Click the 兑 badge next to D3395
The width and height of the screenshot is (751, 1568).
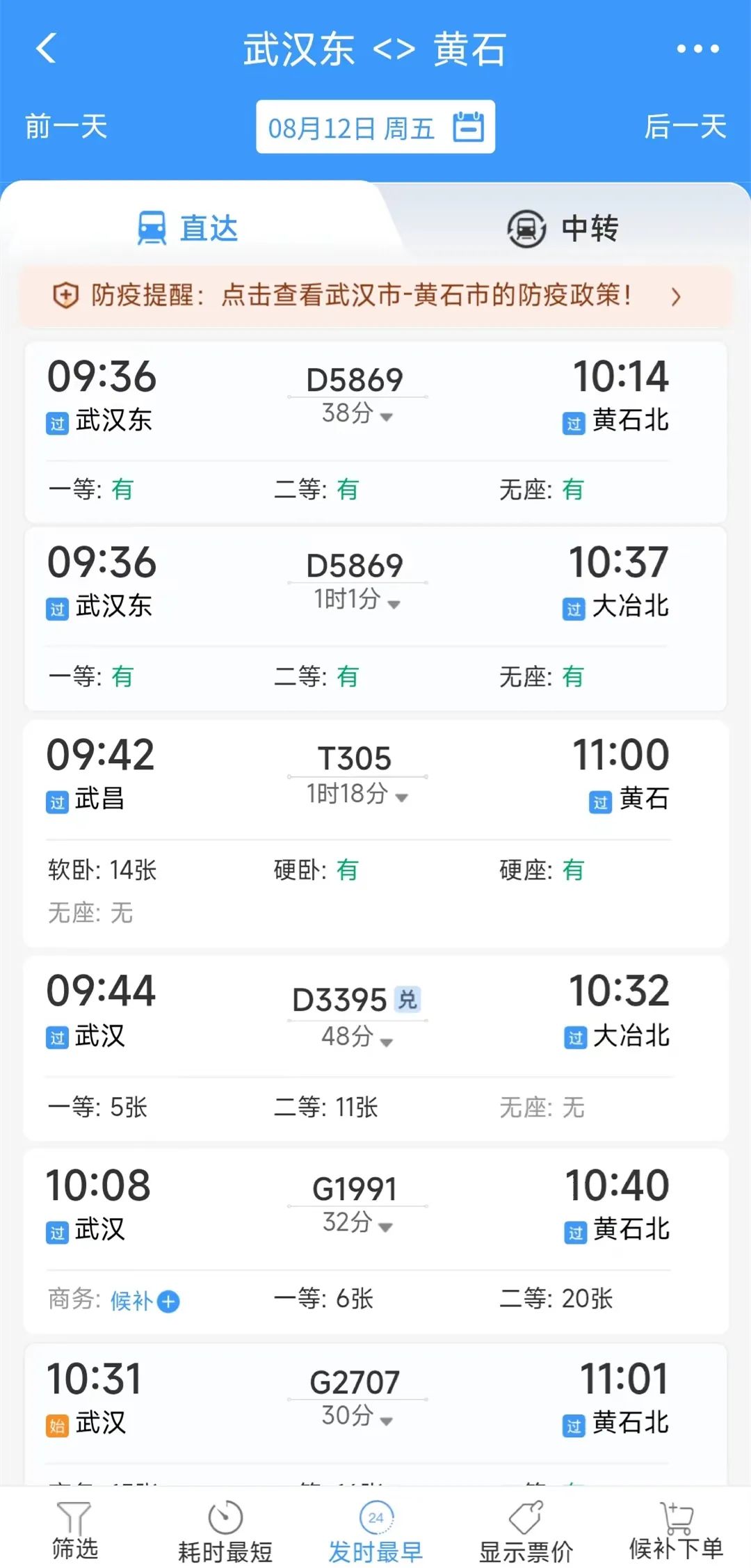[407, 999]
